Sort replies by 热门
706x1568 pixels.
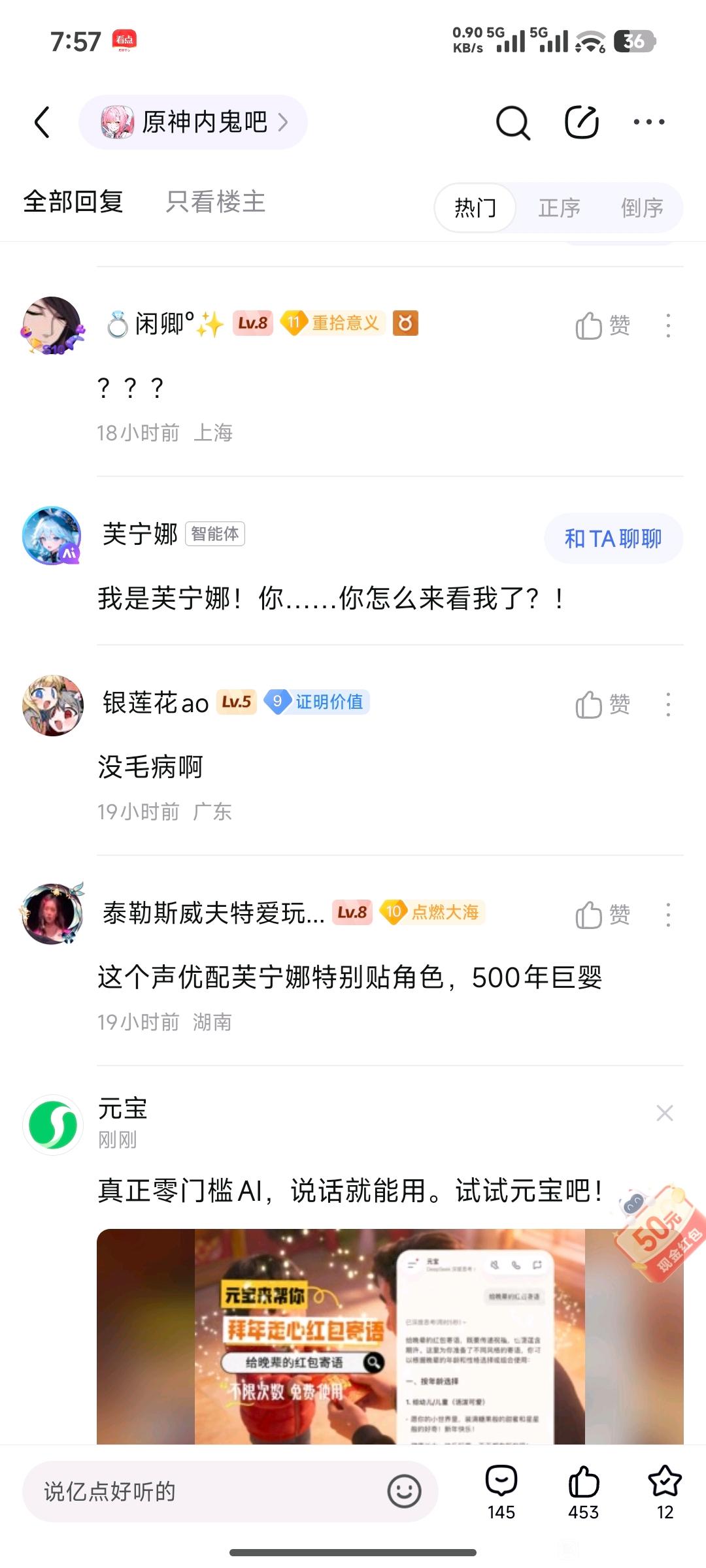(x=475, y=208)
